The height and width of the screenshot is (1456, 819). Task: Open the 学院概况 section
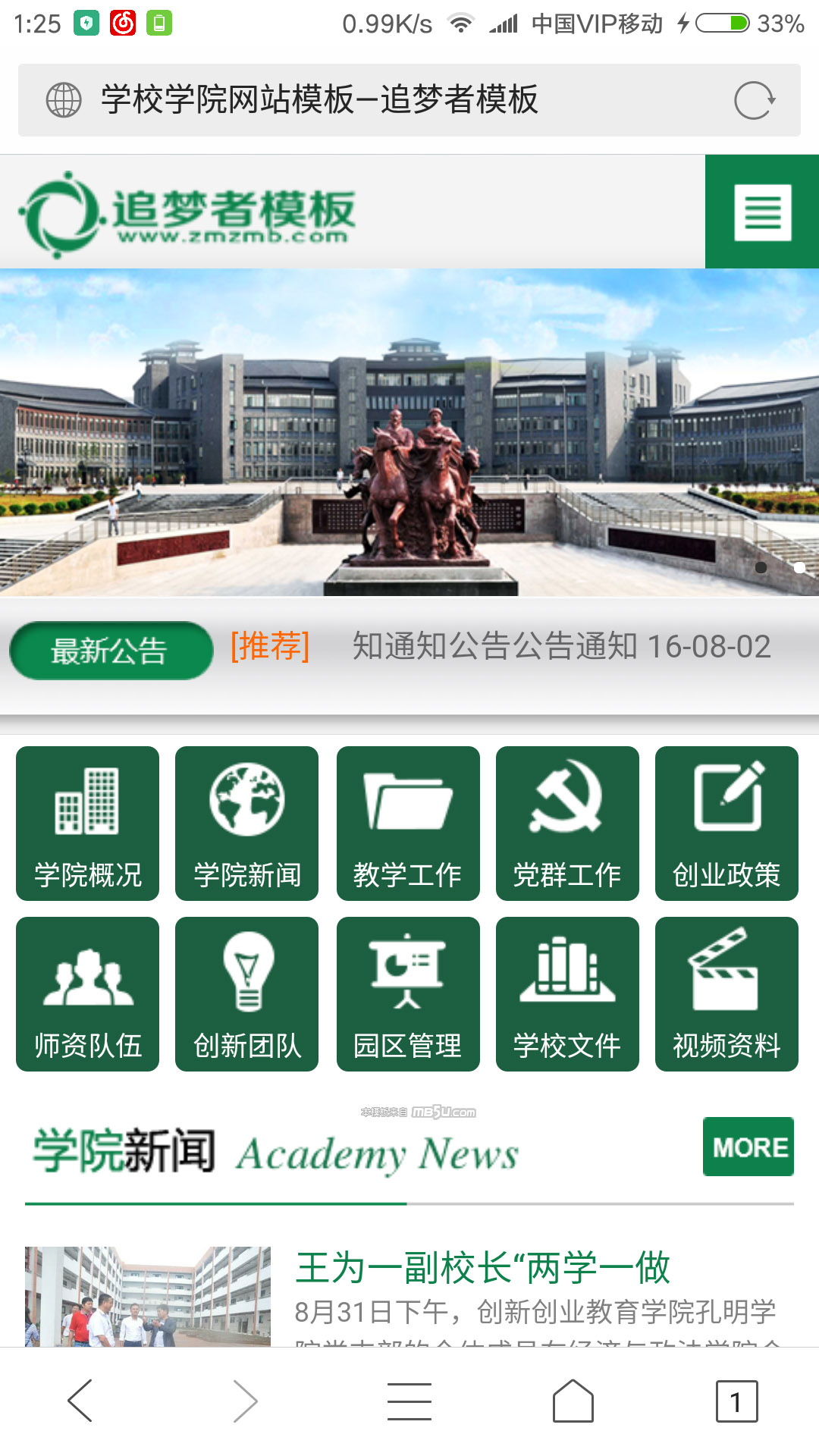(x=88, y=824)
